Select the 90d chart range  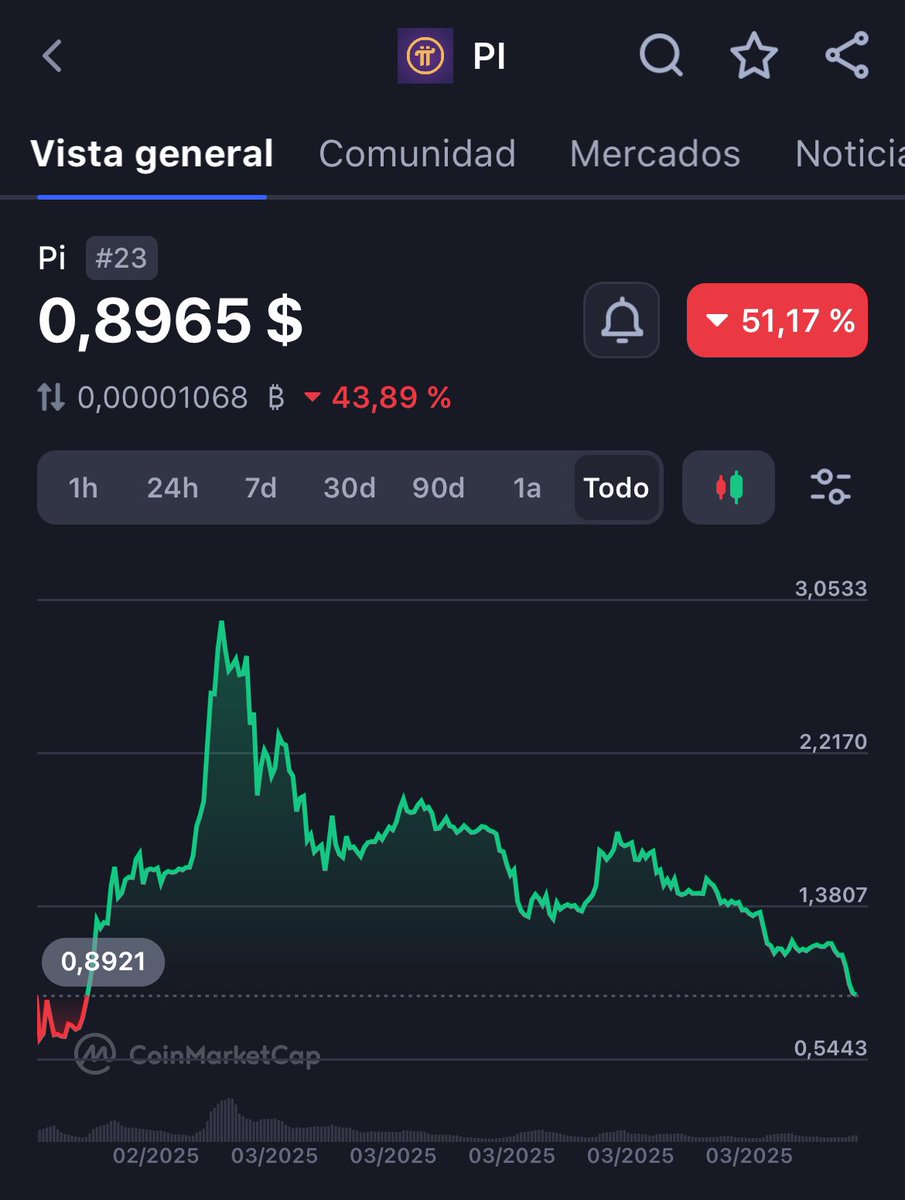pos(438,488)
